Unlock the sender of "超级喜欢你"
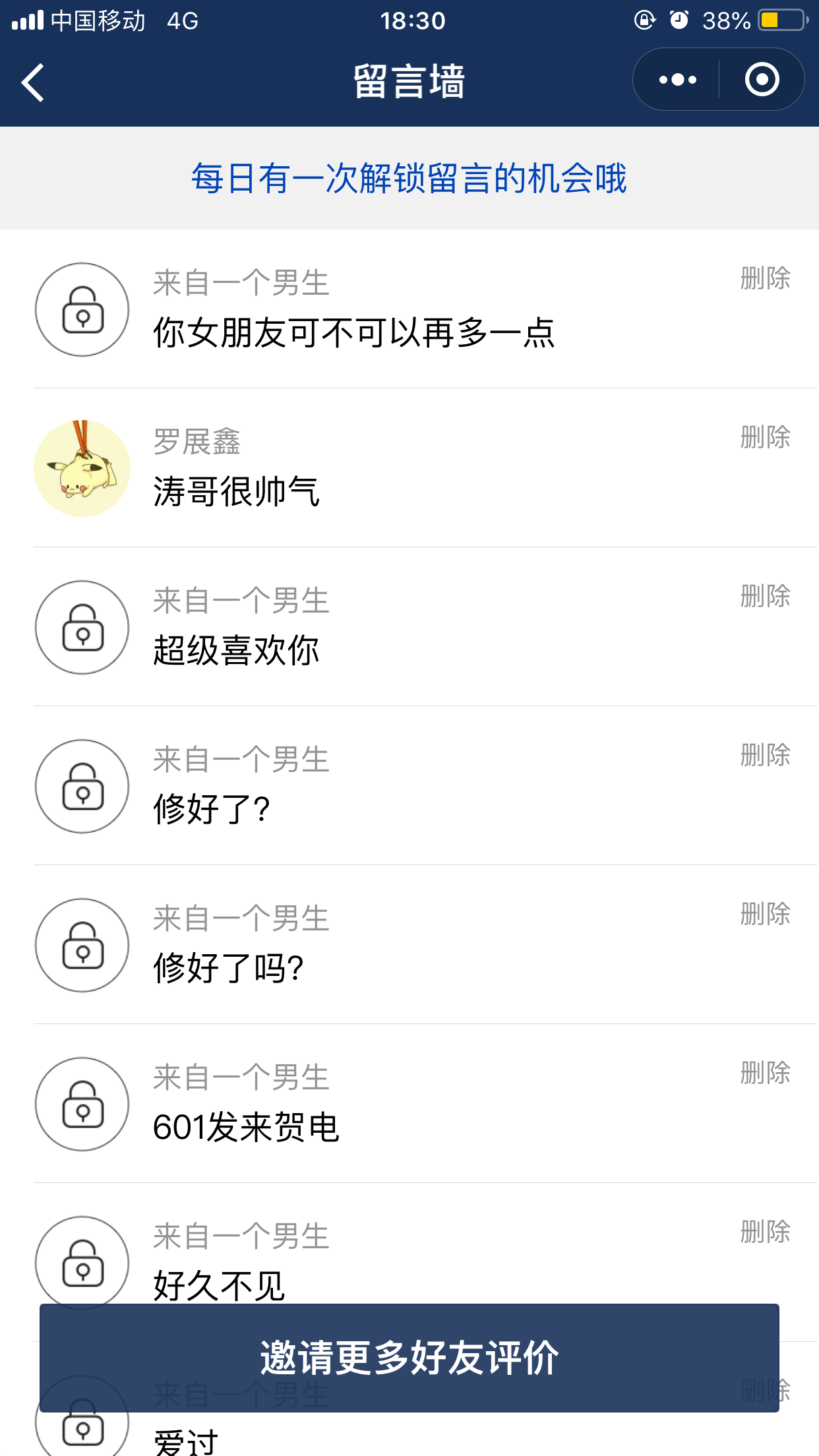The image size is (819, 1456). 82,628
